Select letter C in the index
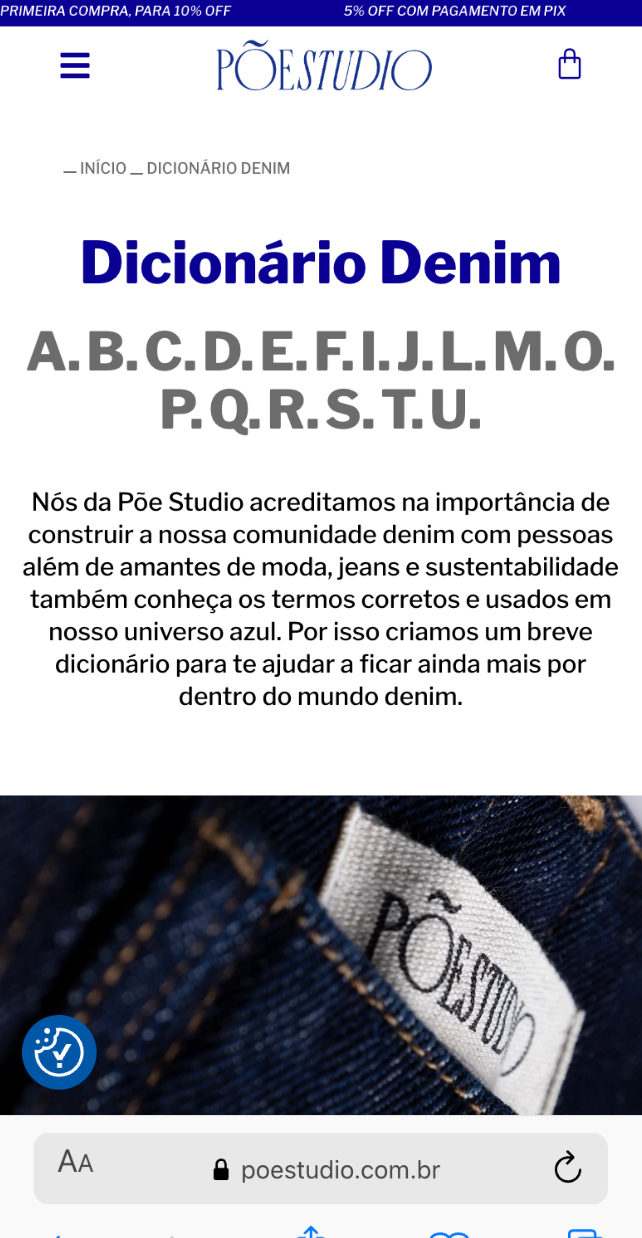 point(166,352)
